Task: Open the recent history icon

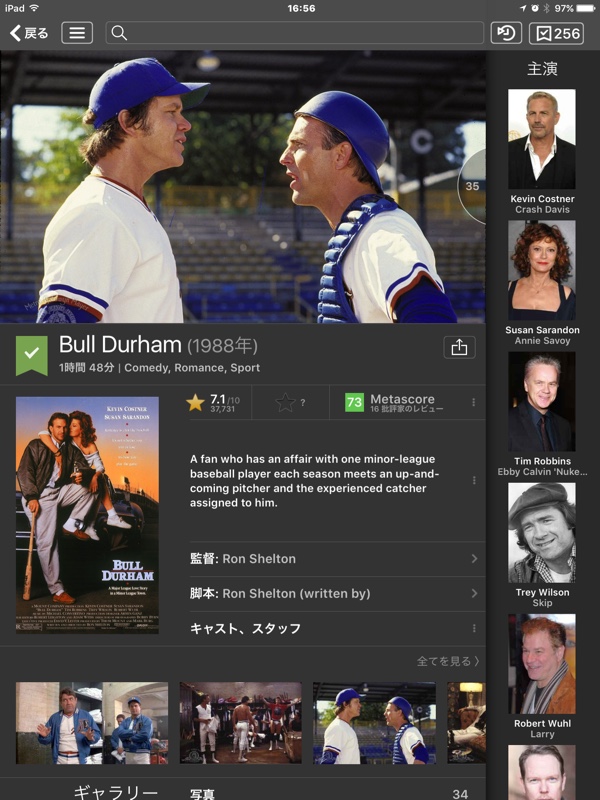Action: [506, 33]
